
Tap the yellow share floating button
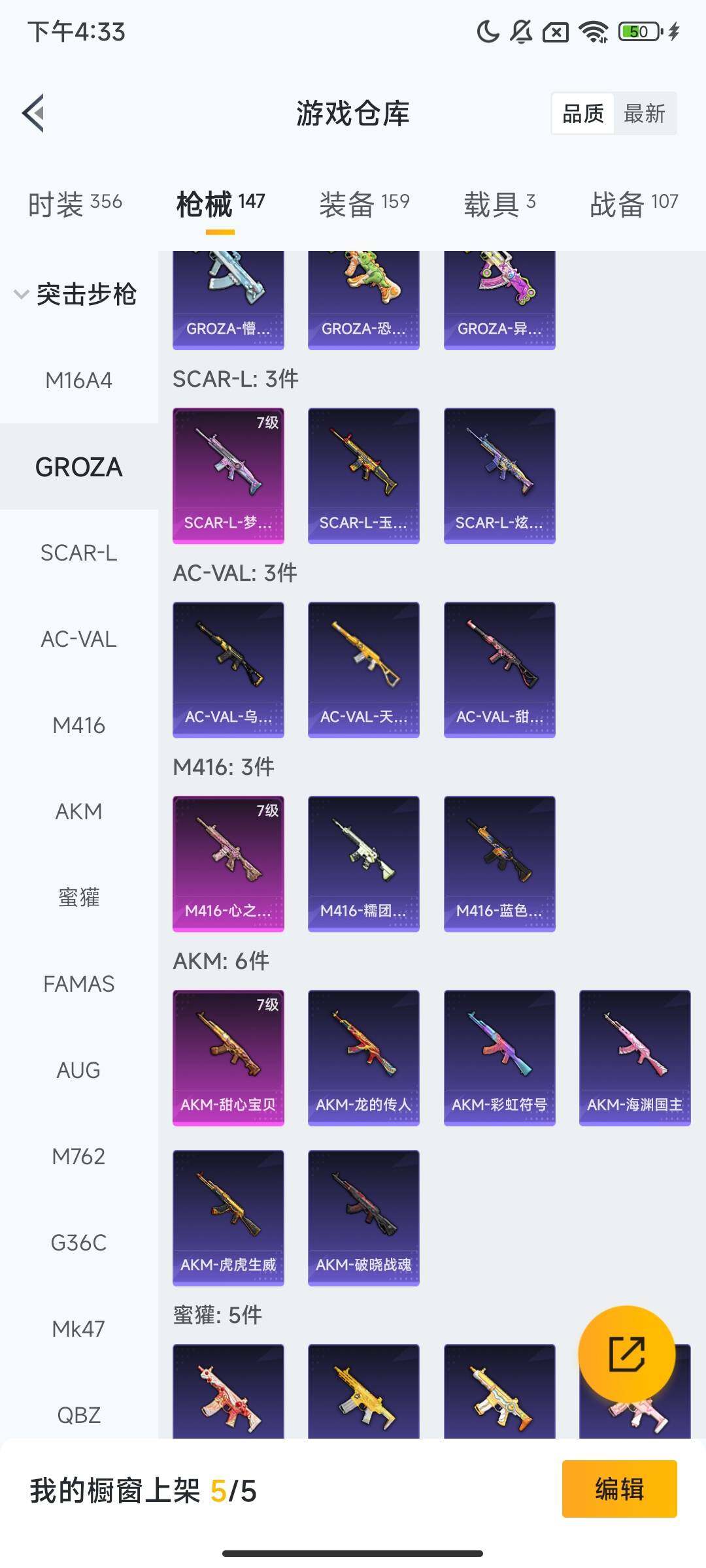tap(627, 1354)
